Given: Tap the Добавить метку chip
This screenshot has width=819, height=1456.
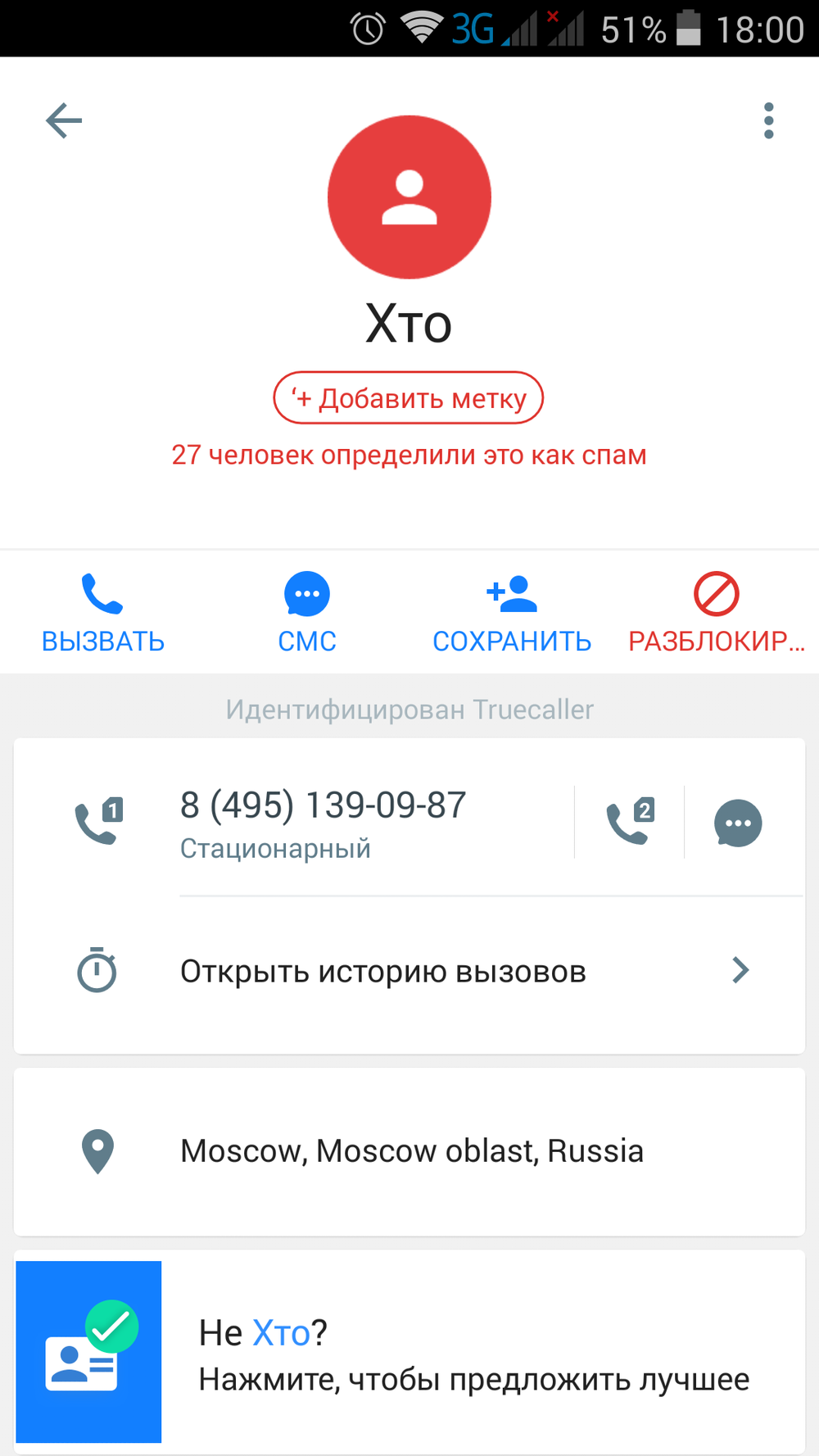Looking at the screenshot, I should 408,398.
